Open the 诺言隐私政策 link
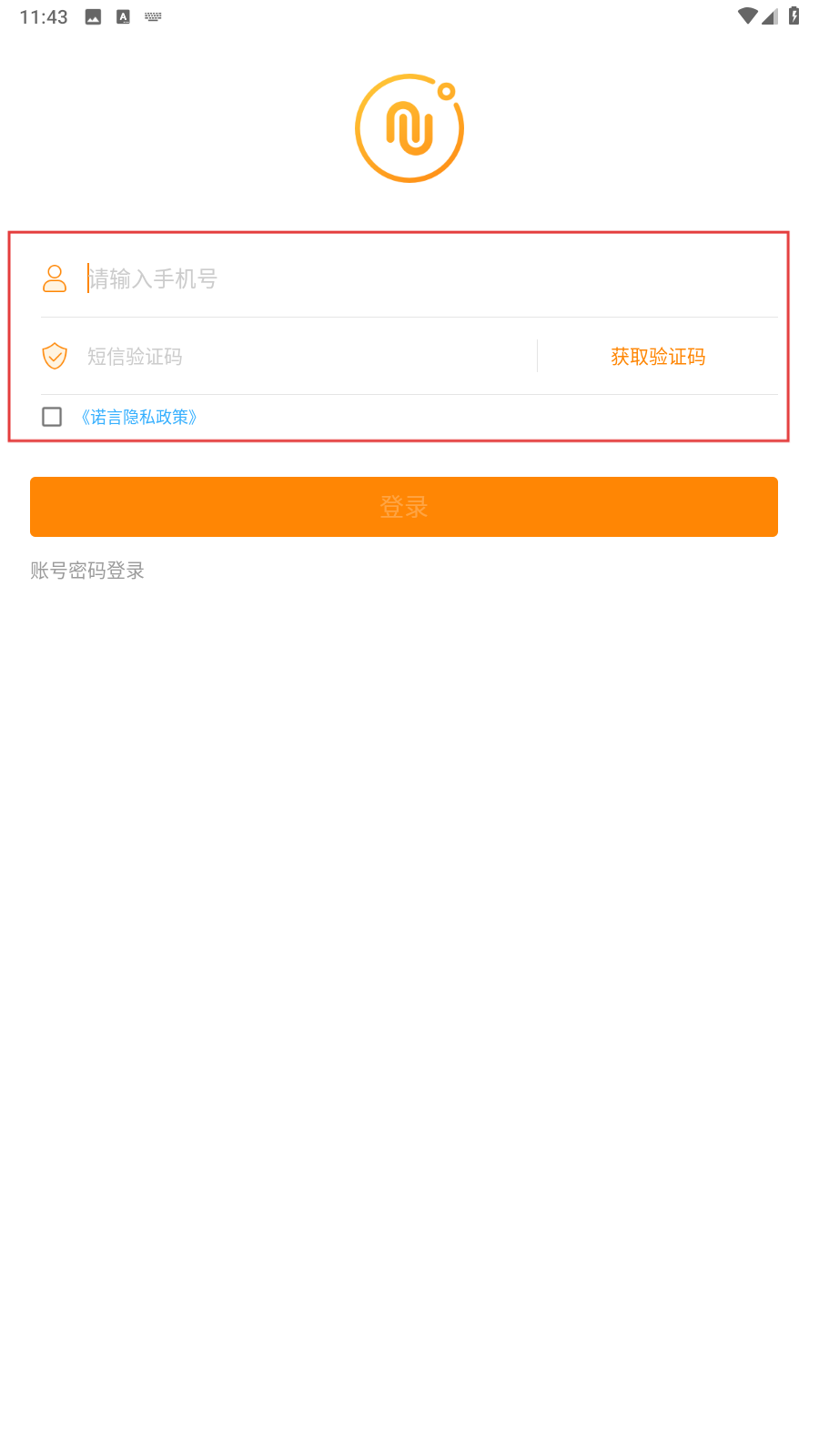 tap(138, 417)
